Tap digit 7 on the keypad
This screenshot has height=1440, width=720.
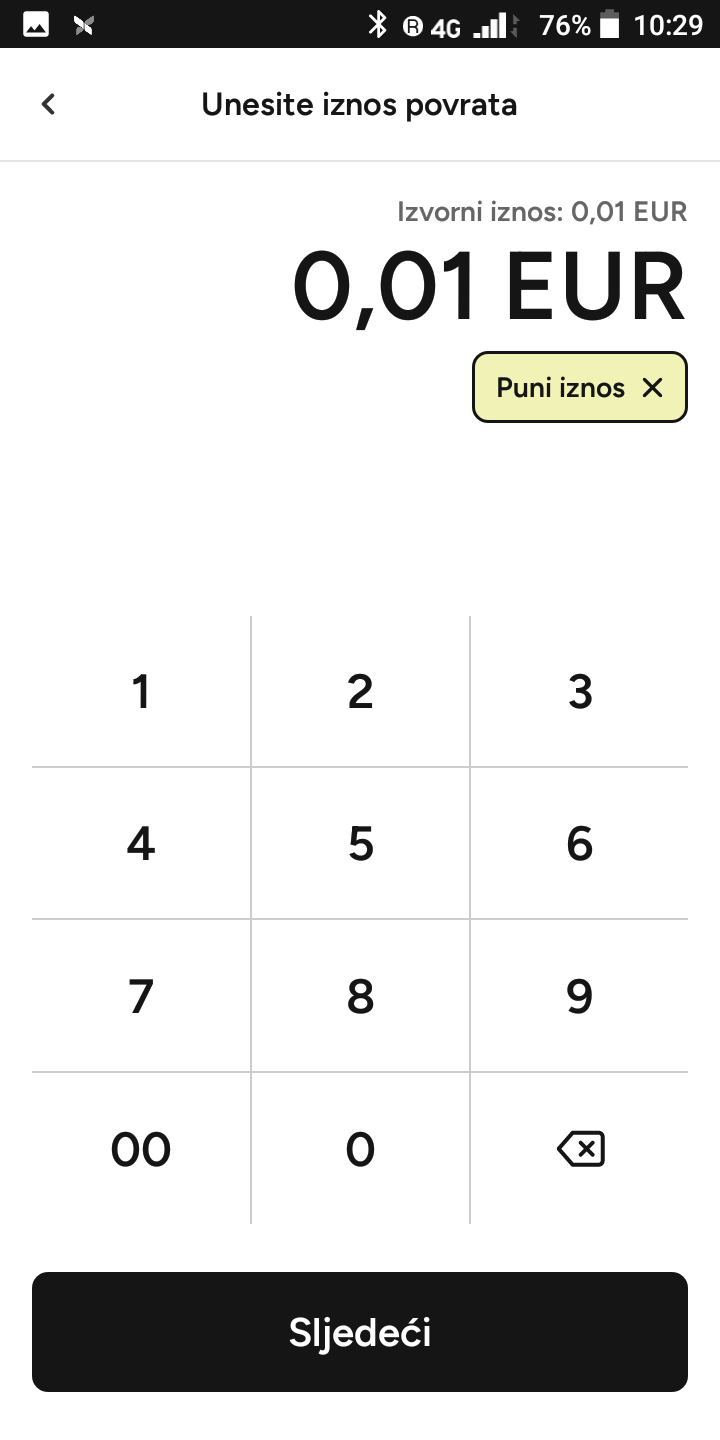click(x=141, y=996)
